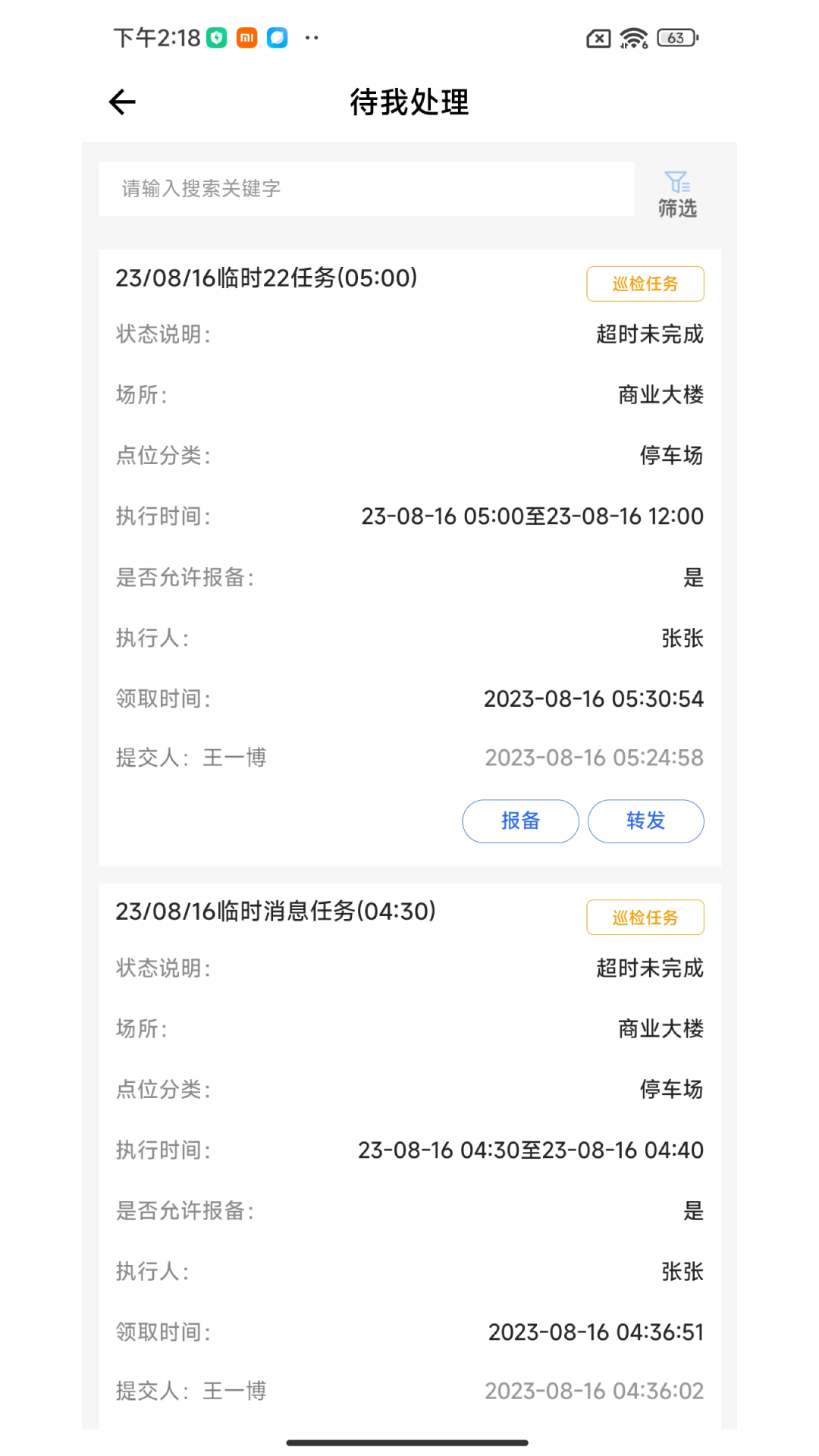Screen dimensions: 819x1456
Task: Click the 巡检任务 tag on the 05:00 task
Action: point(645,284)
